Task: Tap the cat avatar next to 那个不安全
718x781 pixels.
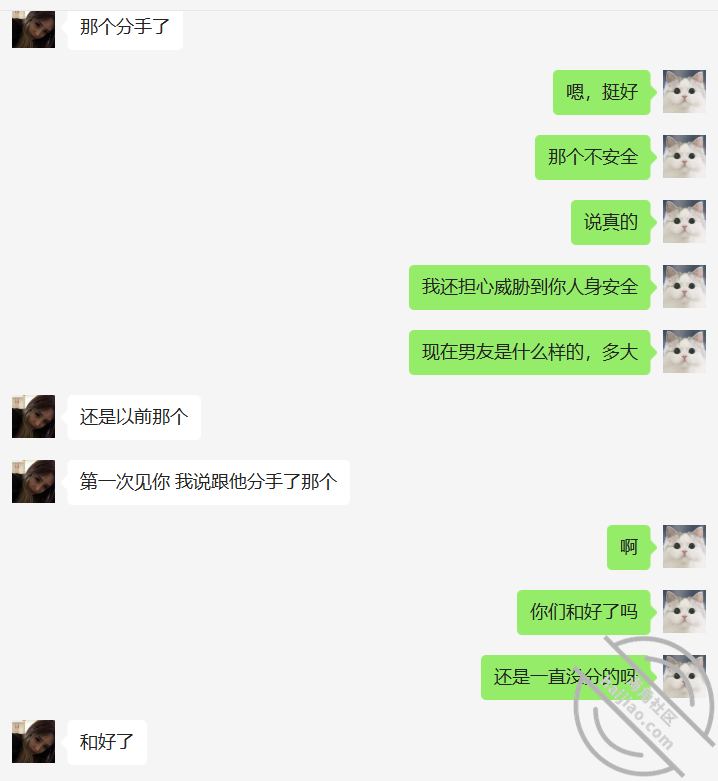Action: (x=684, y=157)
